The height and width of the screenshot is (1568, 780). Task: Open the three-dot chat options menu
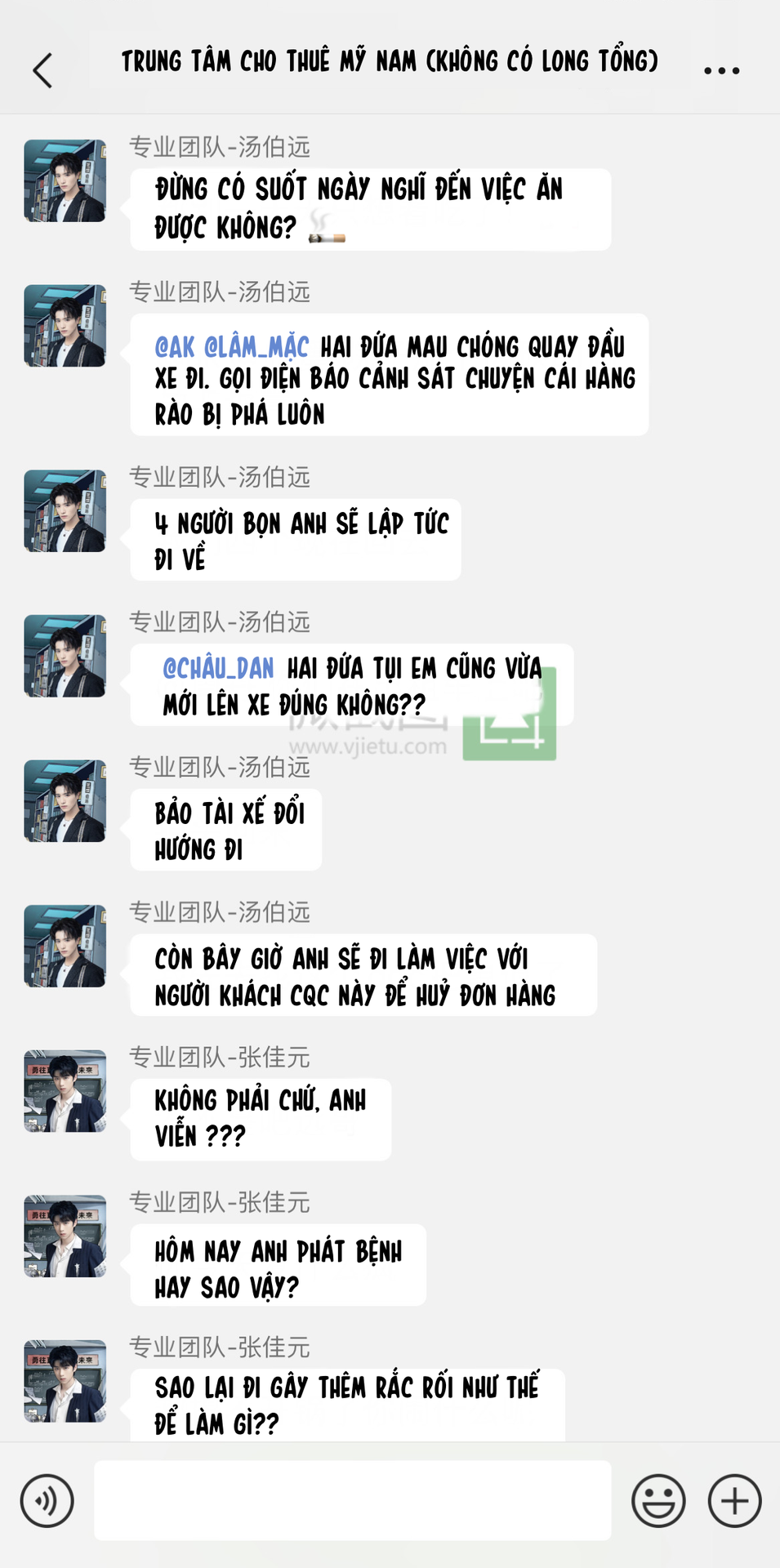pyautogui.click(x=722, y=71)
